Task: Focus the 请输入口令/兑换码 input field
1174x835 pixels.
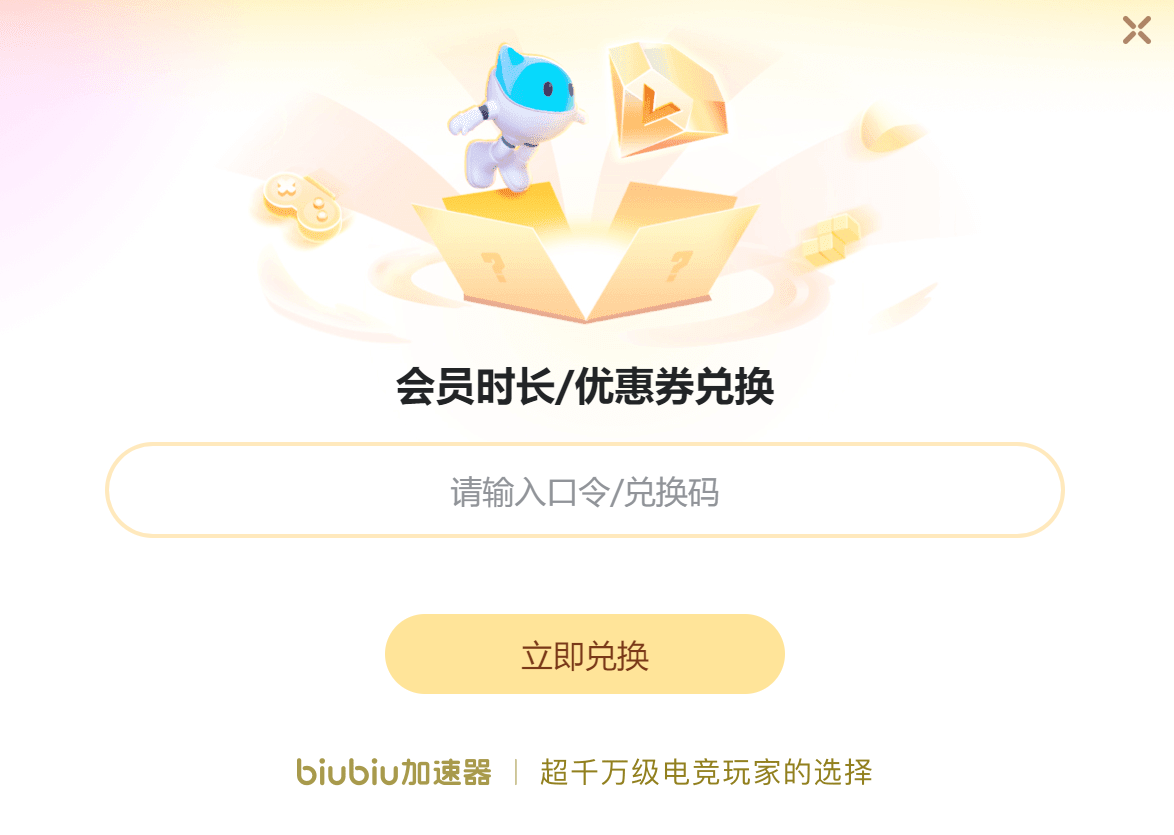Action: 585,491
